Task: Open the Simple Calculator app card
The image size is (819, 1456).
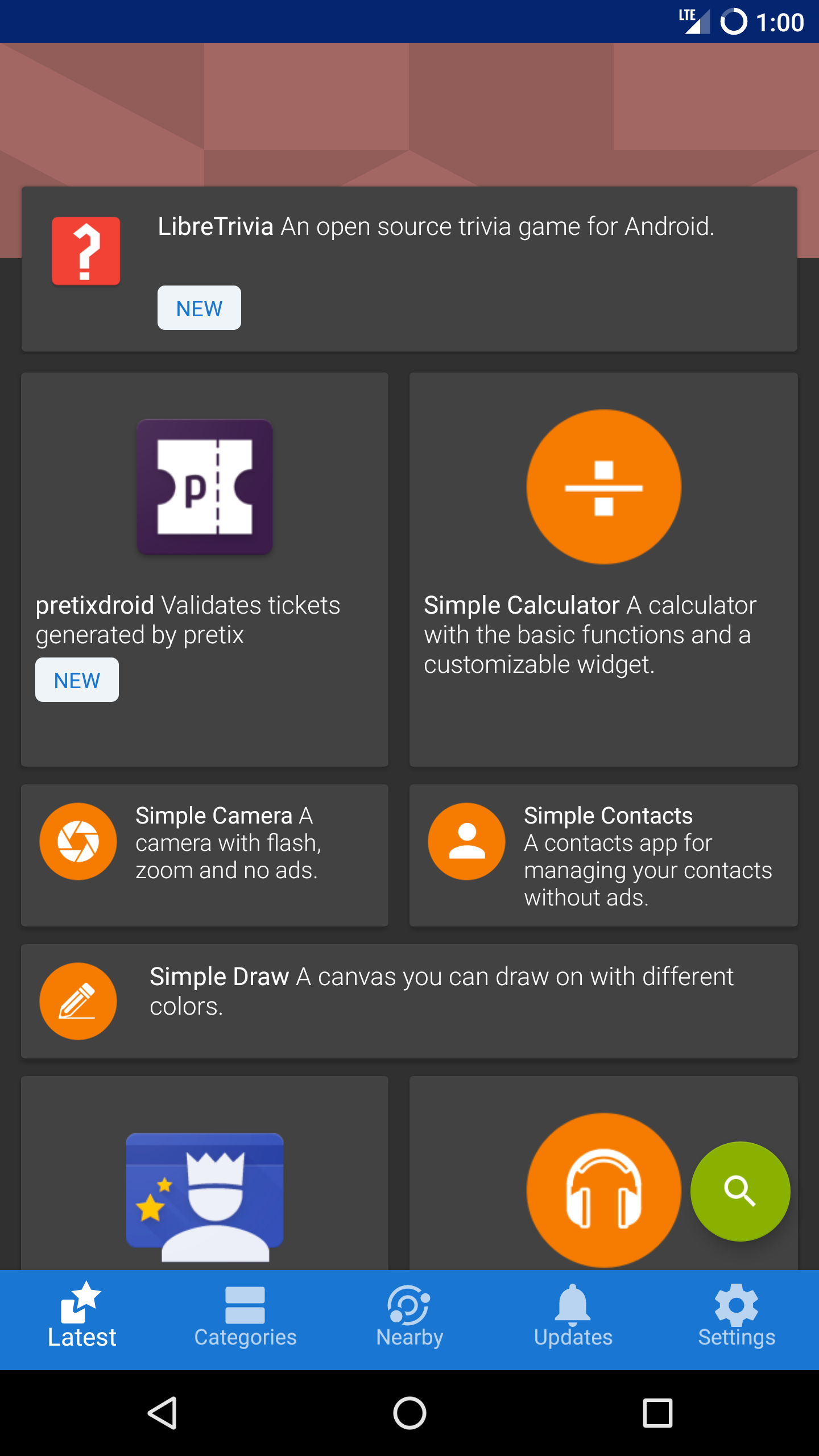Action: click(x=603, y=569)
